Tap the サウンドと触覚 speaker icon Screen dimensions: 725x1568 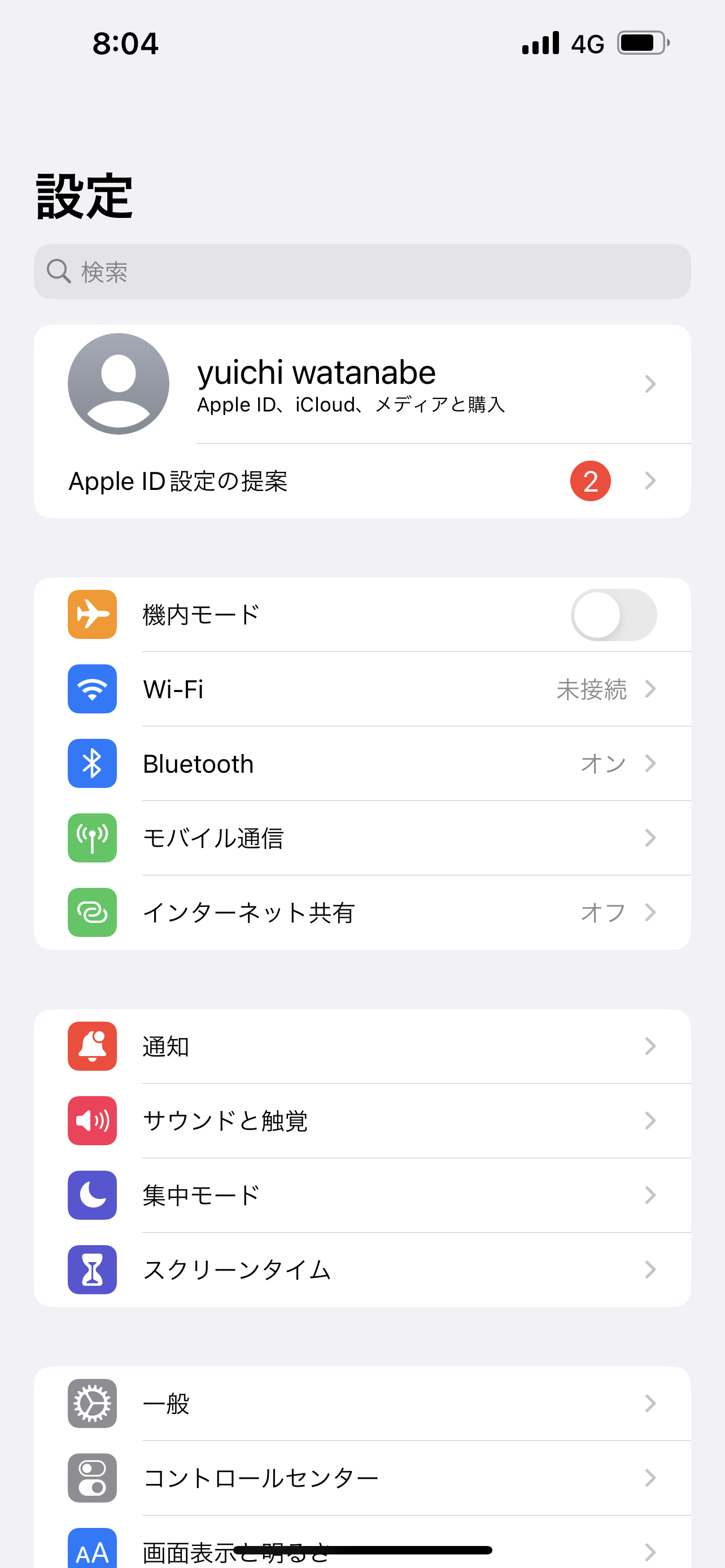pos(92,1120)
